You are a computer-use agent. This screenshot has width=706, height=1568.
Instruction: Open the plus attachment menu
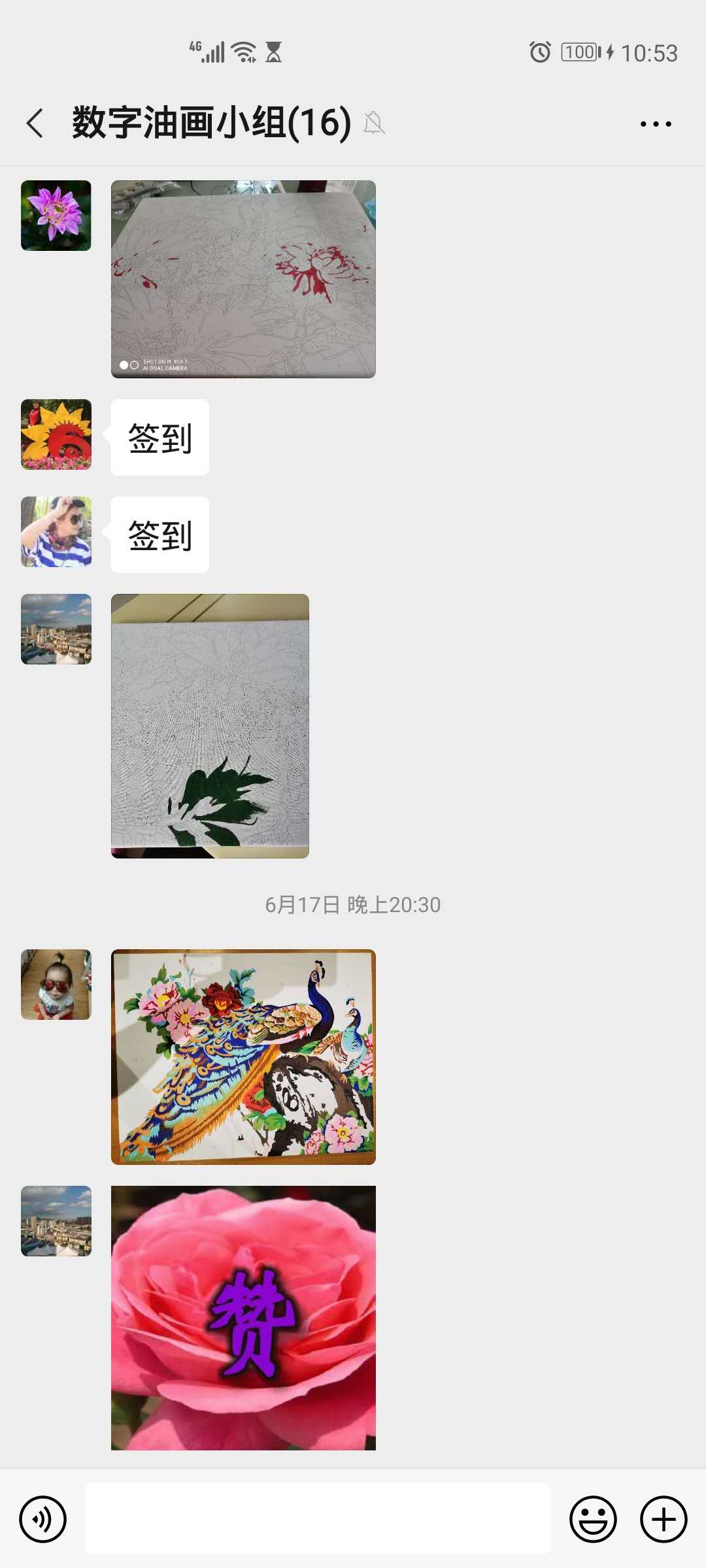(664, 1519)
